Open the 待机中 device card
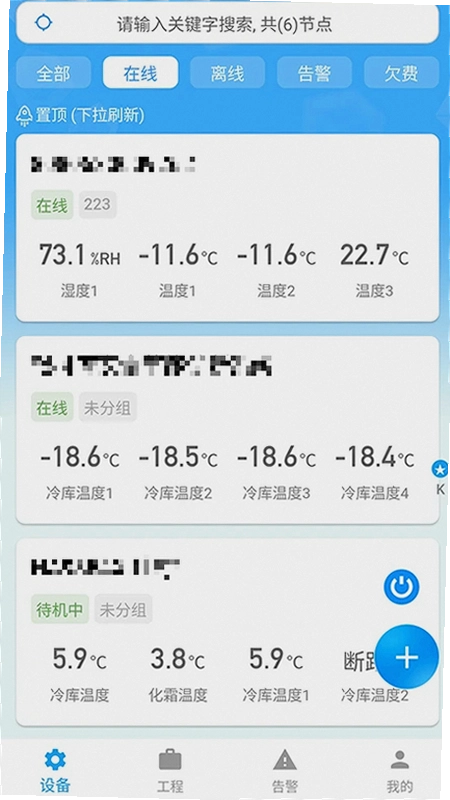Screen dimensions: 450x800 tap(228, 632)
